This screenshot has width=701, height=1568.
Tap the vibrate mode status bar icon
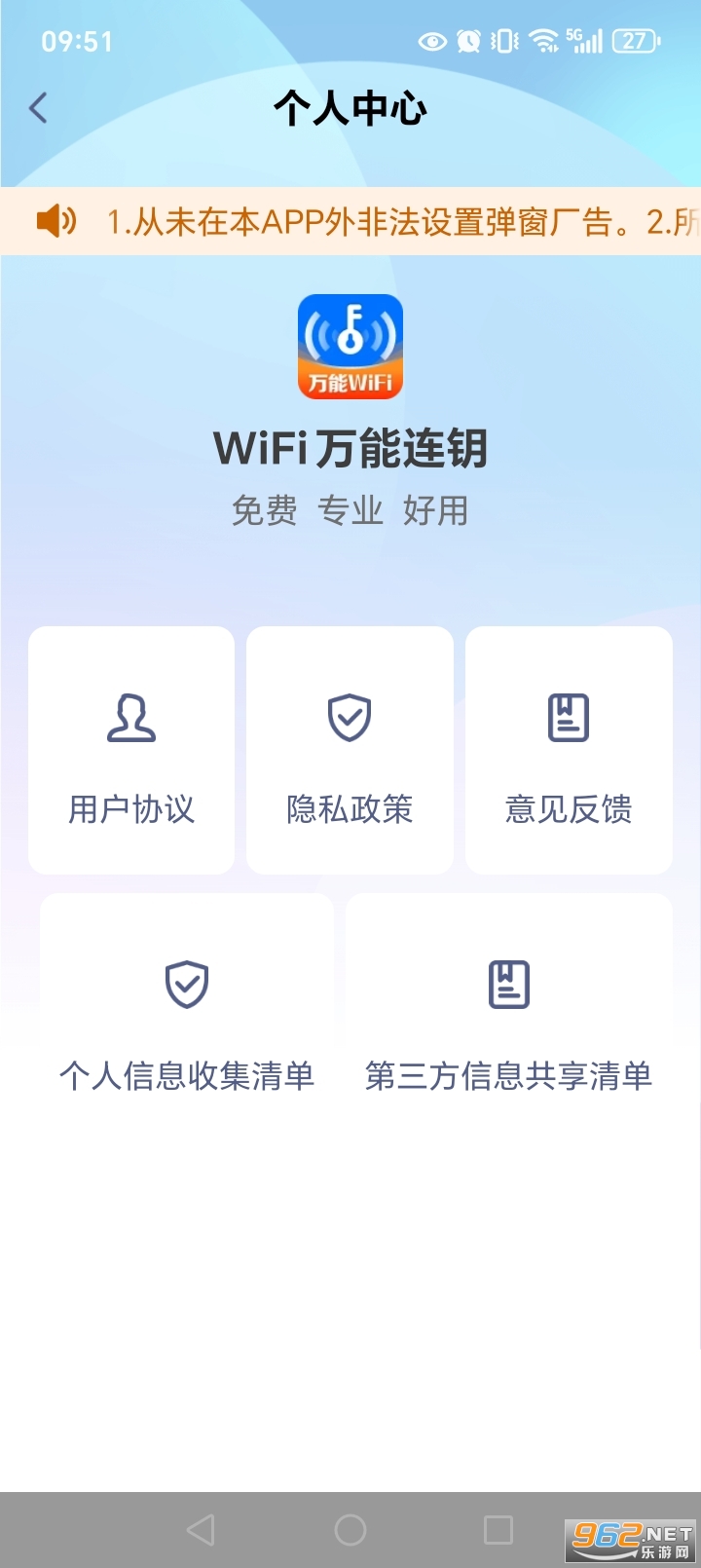[502, 41]
